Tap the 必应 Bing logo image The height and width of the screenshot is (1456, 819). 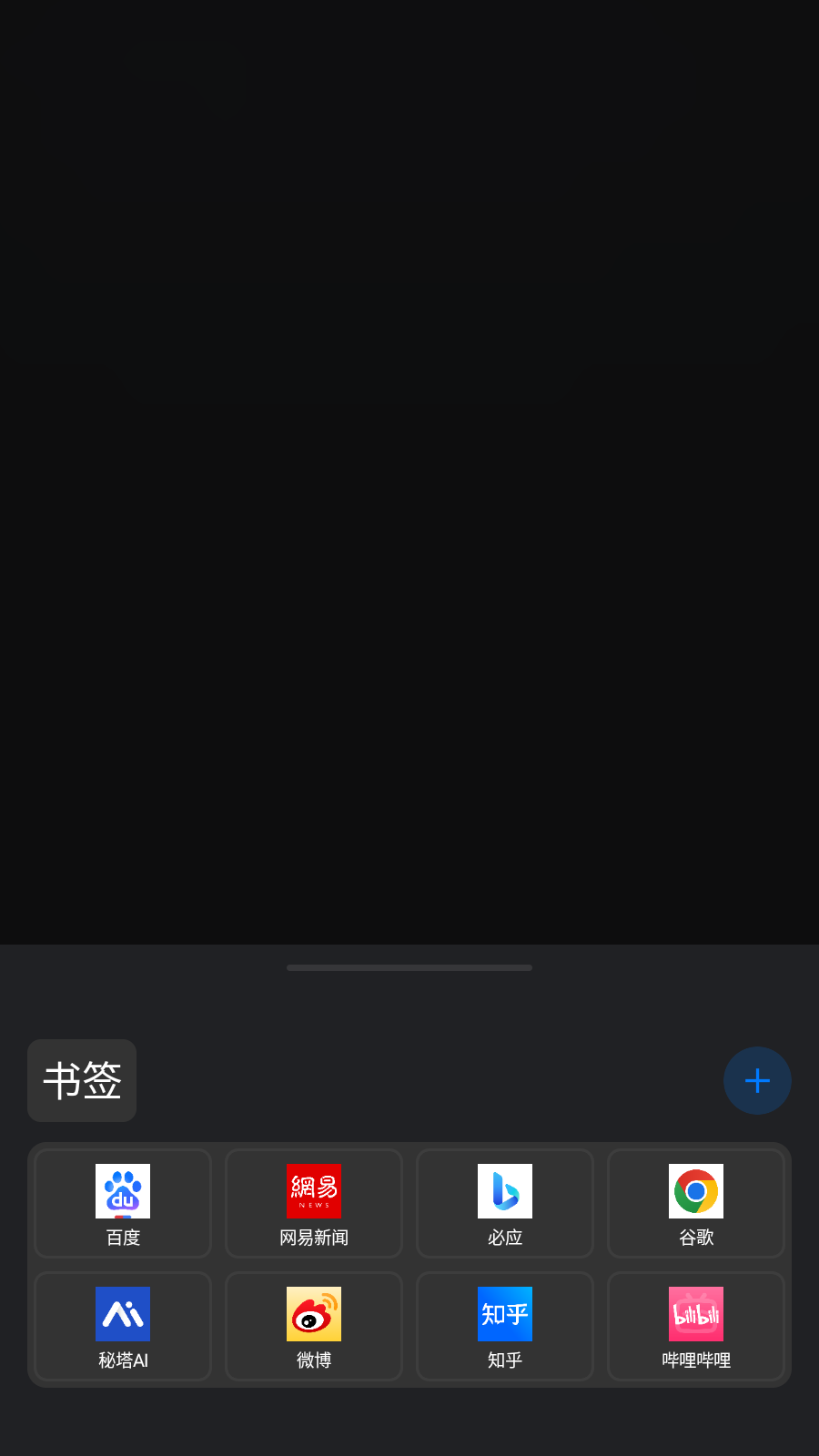[x=504, y=1190]
